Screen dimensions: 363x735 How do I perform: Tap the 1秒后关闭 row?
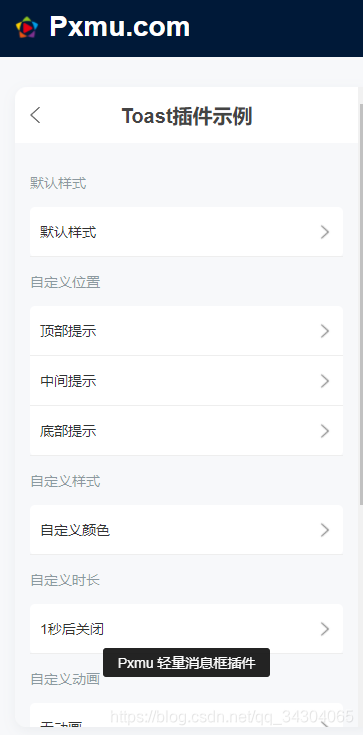click(186, 629)
